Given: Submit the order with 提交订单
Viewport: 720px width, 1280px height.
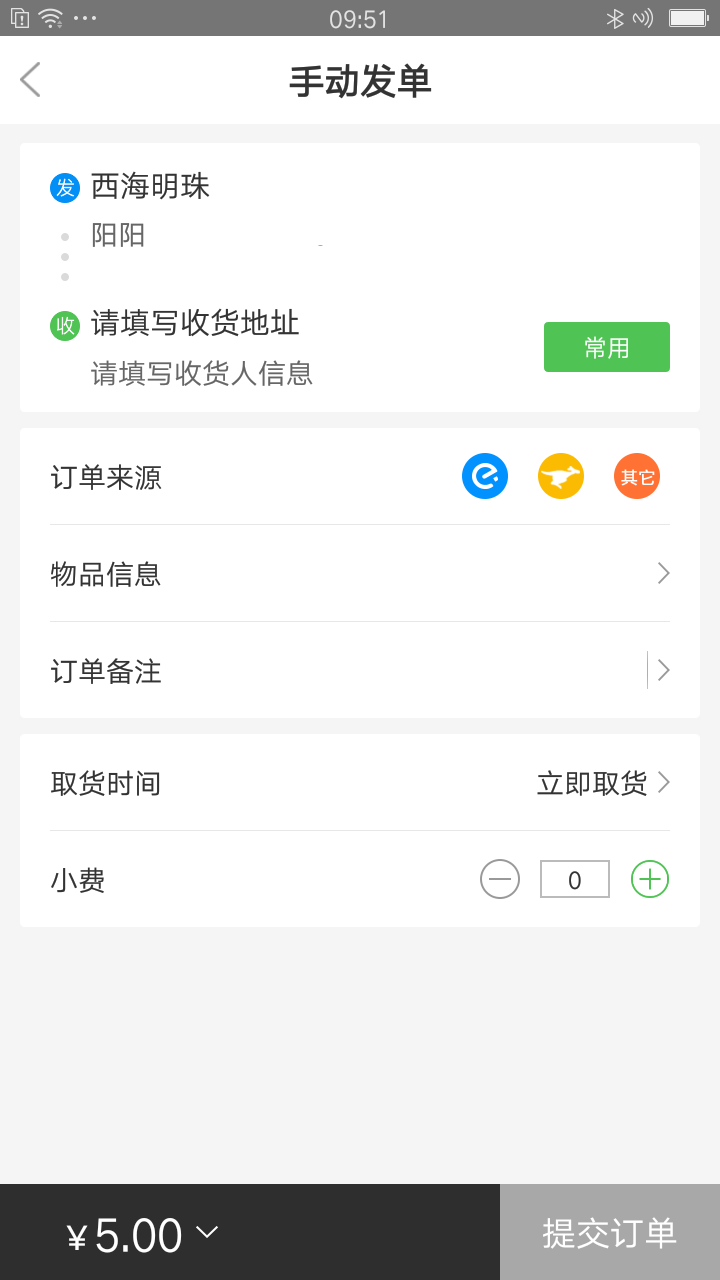Looking at the screenshot, I should pos(610,1232).
